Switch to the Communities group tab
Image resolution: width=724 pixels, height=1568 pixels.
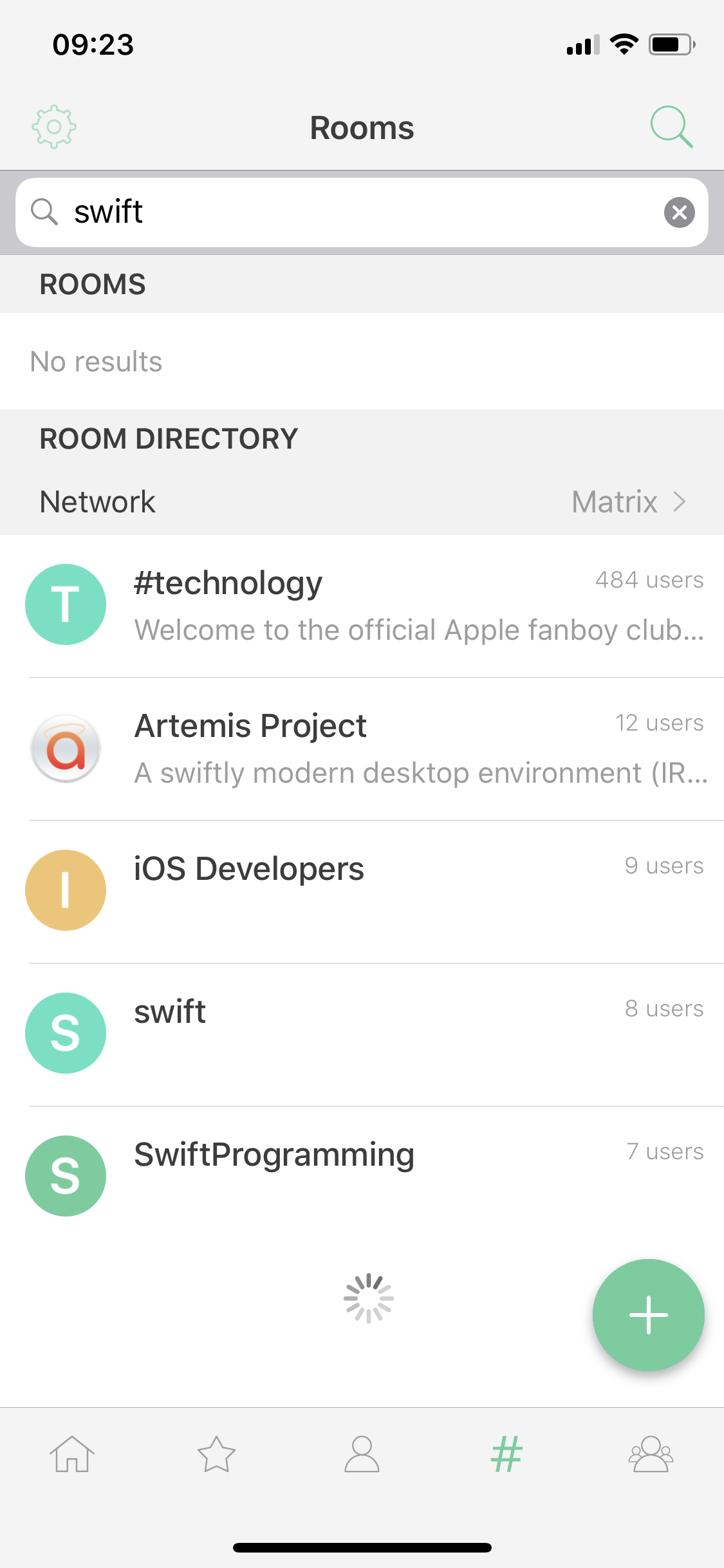coord(651,1454)
